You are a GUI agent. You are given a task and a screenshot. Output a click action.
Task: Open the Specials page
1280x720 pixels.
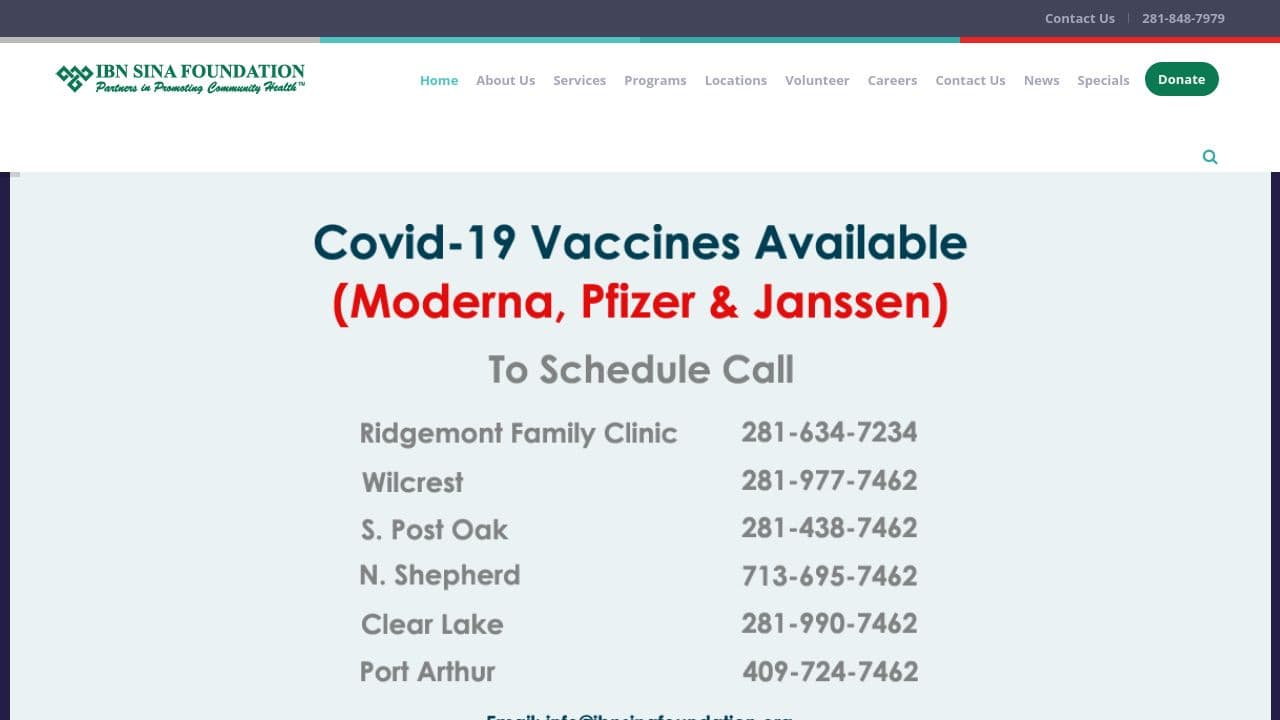1103,80
